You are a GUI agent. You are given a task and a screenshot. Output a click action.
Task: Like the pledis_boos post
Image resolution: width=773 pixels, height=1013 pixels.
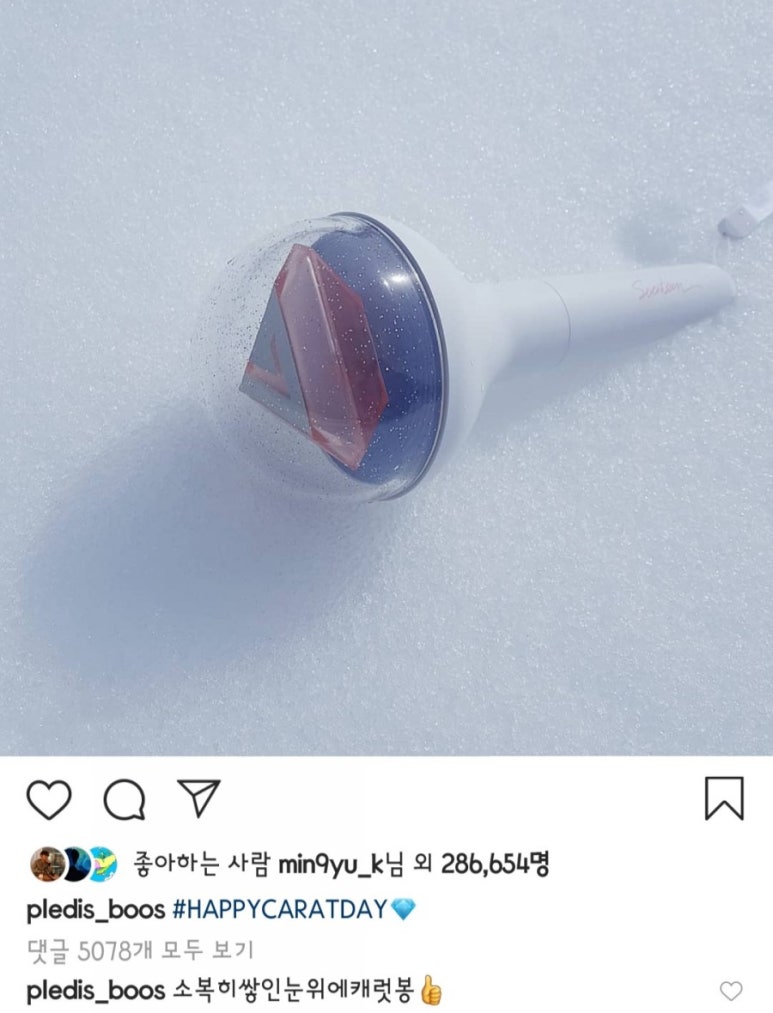click(48, 800)
